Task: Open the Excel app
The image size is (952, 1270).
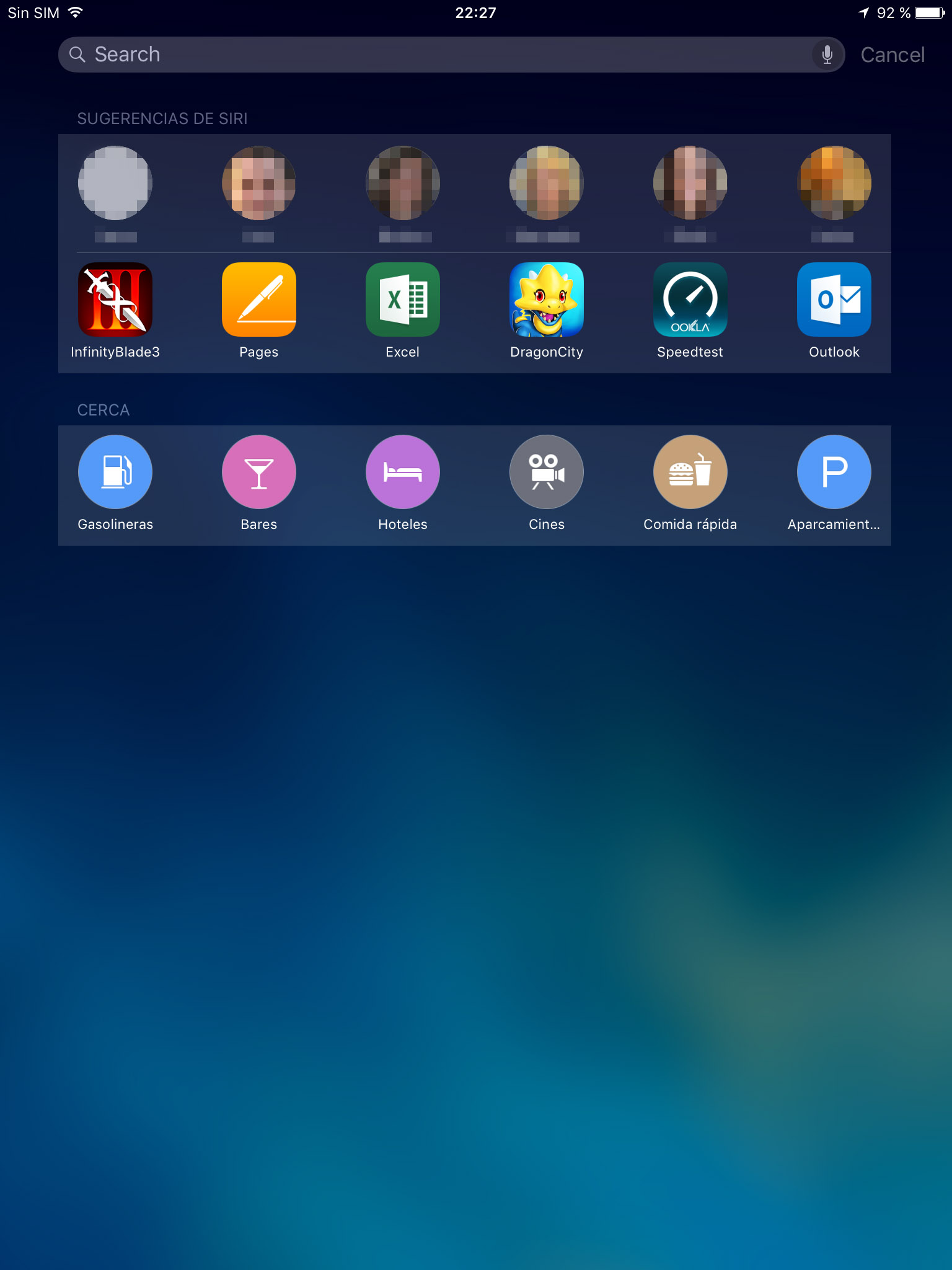Action: pyautogui.click(x=403, y=300)
